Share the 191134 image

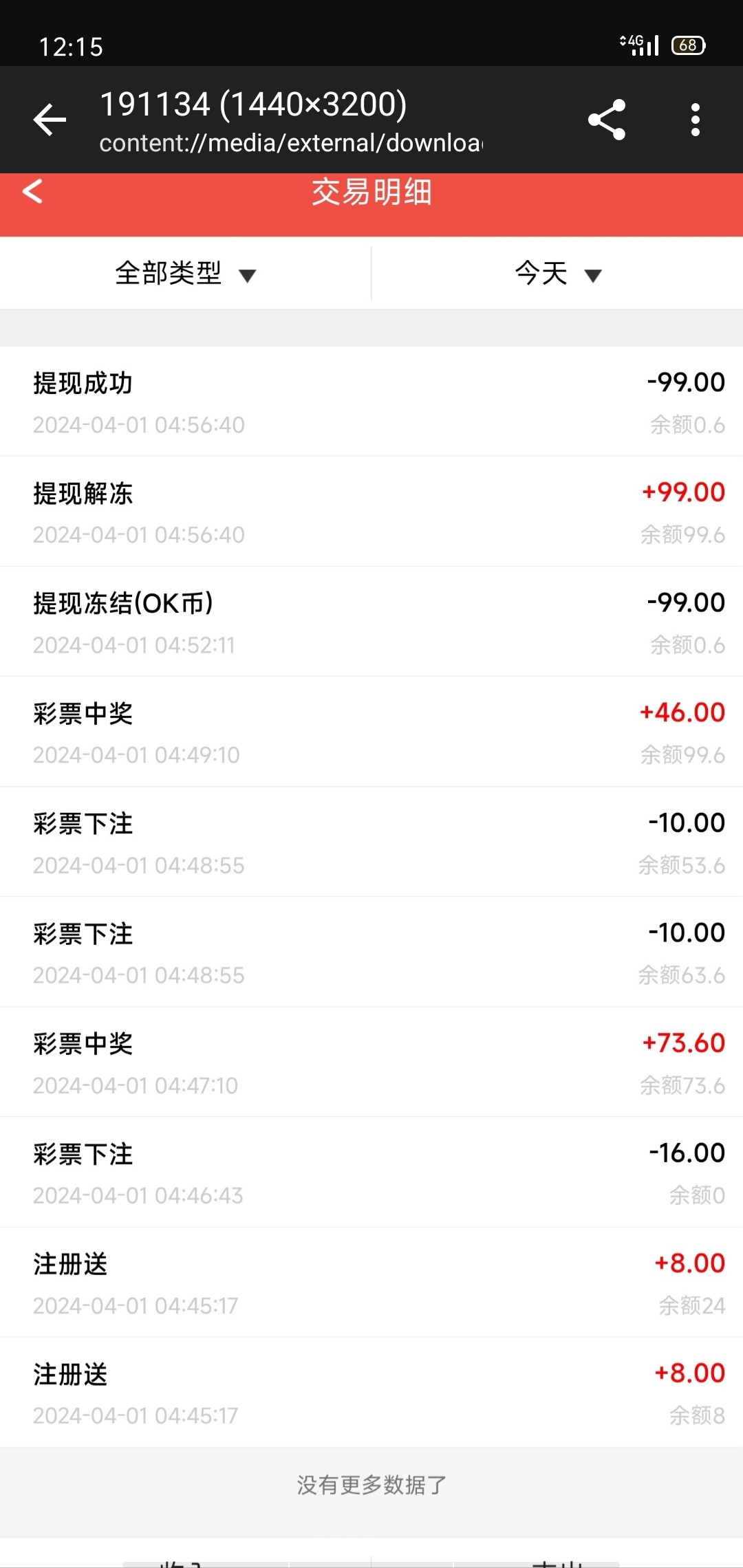[607, 120]
